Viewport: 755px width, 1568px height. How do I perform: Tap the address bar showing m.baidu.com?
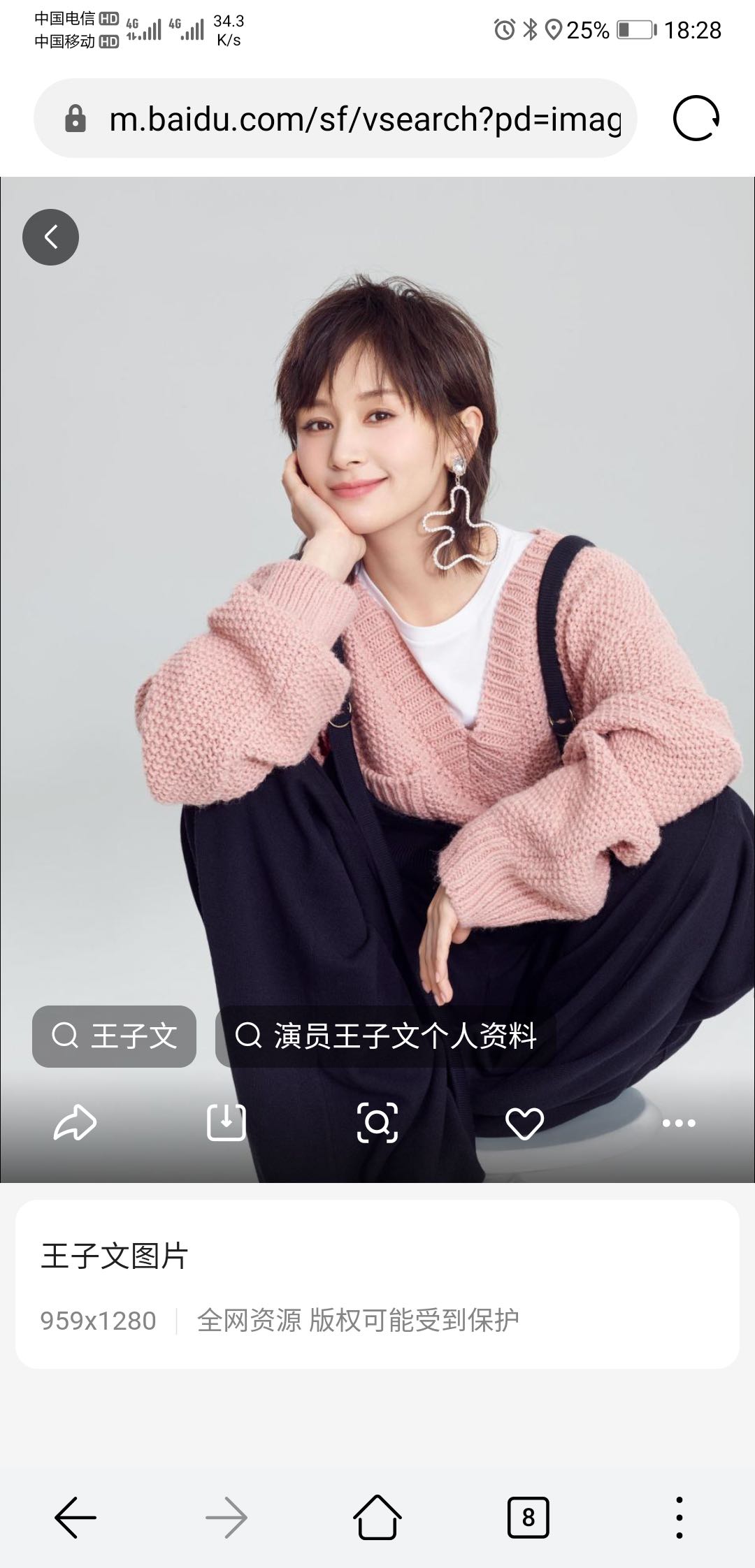coord(336,119)
